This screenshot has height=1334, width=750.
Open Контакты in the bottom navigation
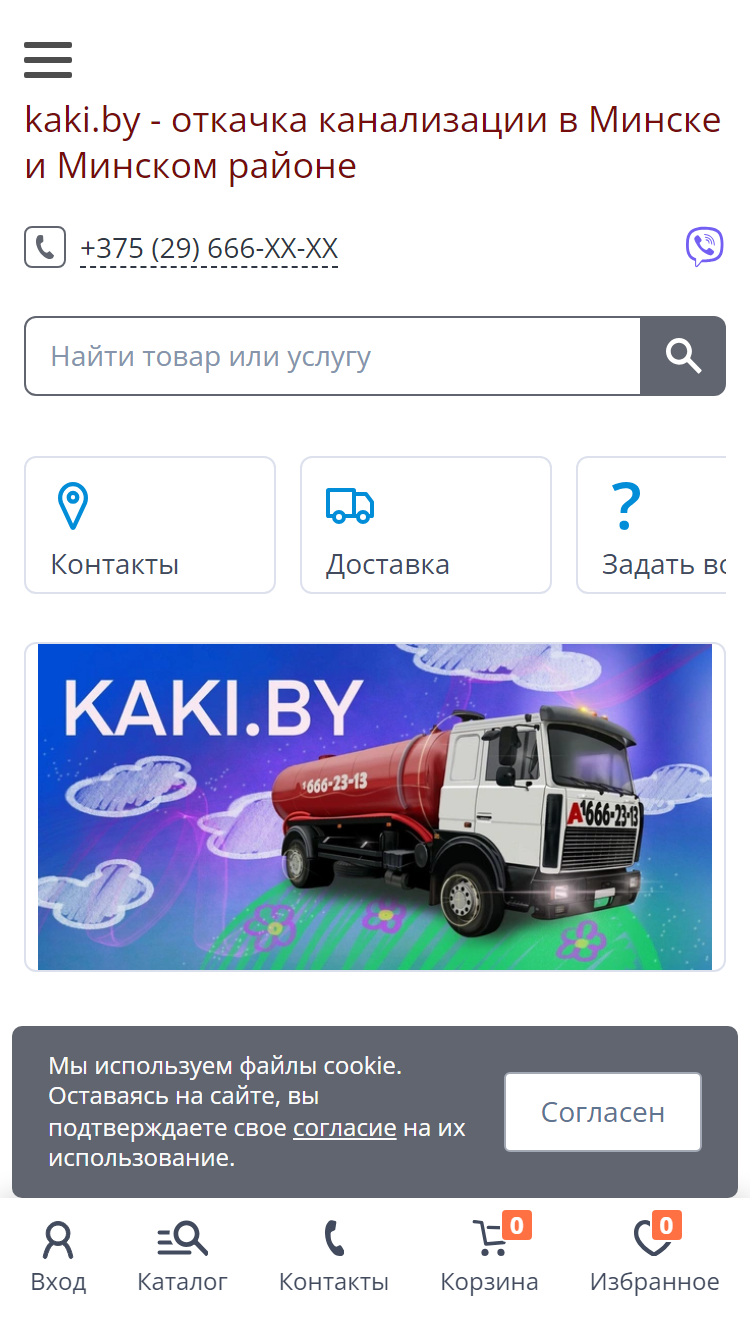tap(334, 1257)
